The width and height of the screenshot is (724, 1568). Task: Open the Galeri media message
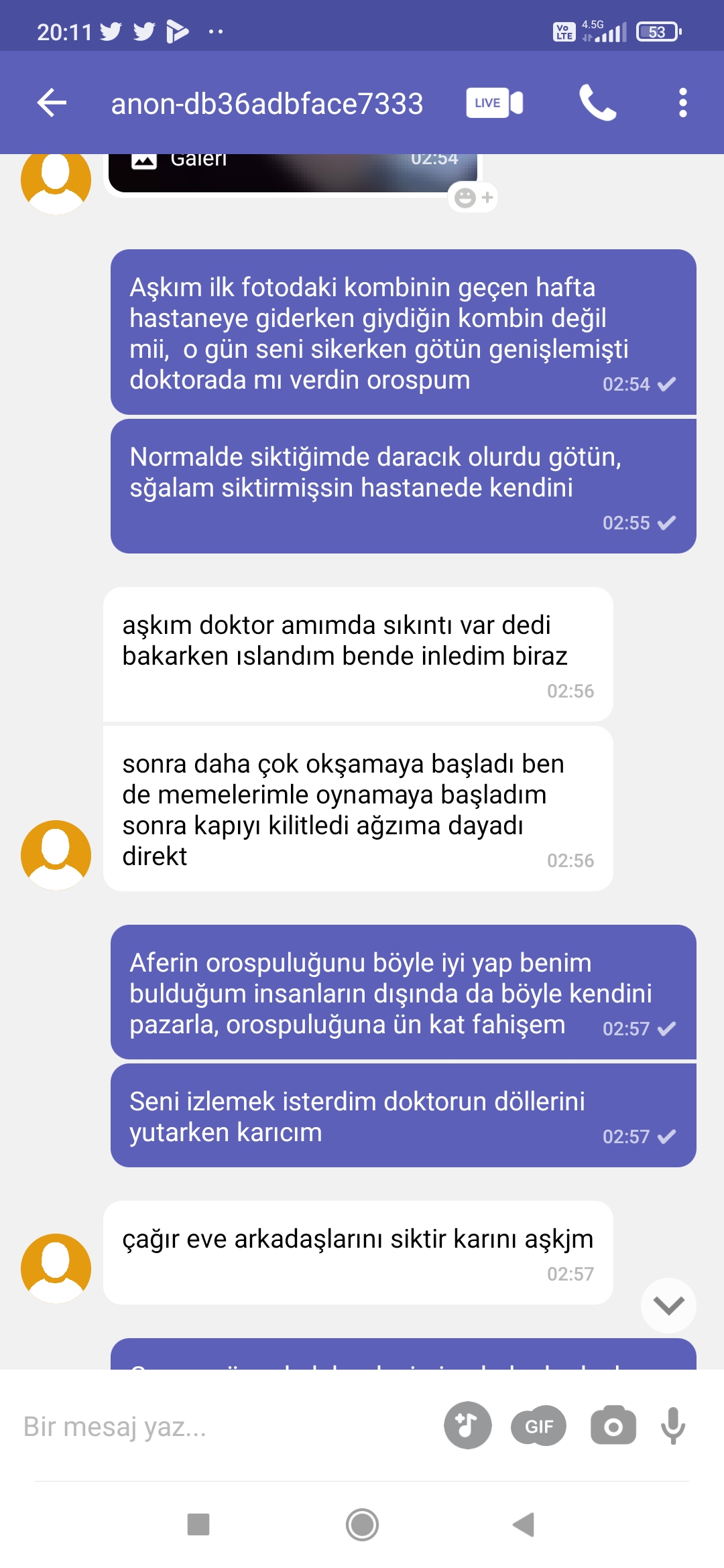tap(293, 172)
